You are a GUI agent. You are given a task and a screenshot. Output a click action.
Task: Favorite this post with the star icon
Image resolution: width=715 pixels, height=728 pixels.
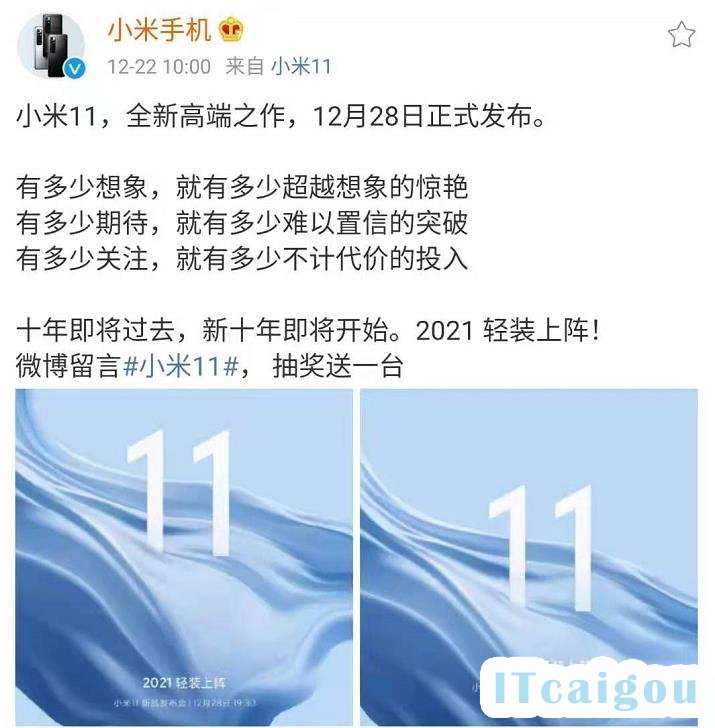681,35
